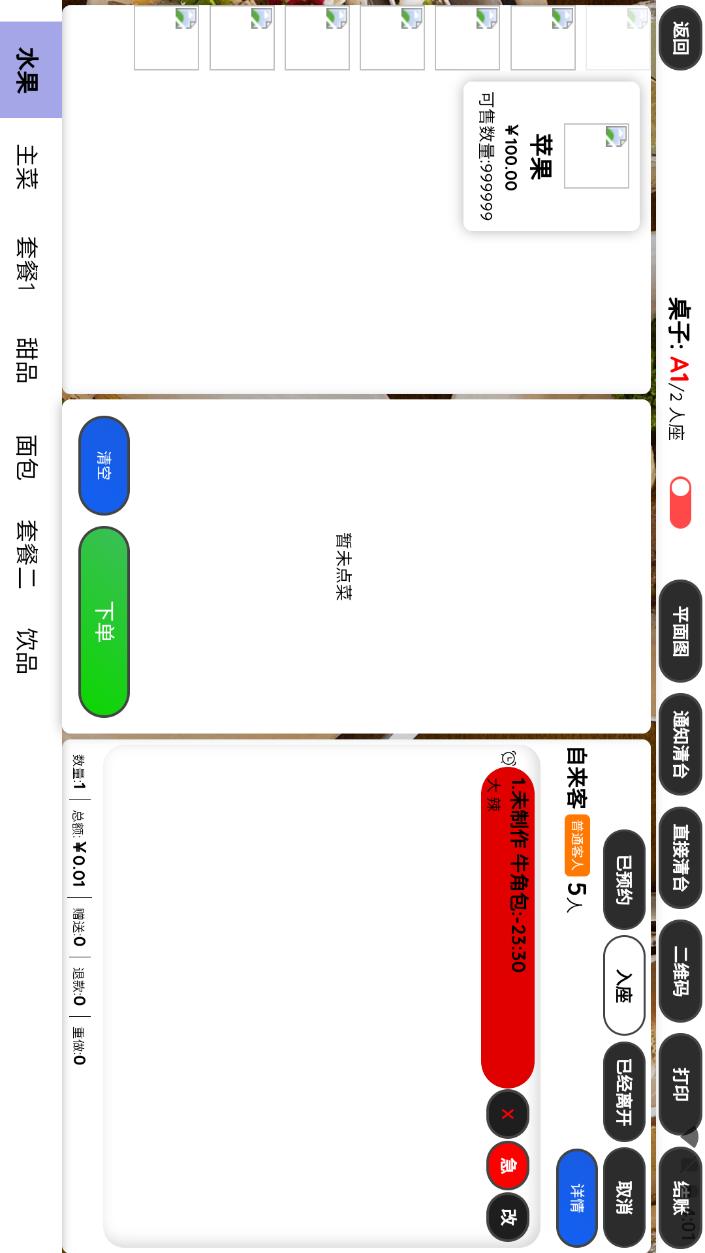This screenshot has width=705, height=1253.
Task: Add the 苹果 product card
Action: pos(551,156)
